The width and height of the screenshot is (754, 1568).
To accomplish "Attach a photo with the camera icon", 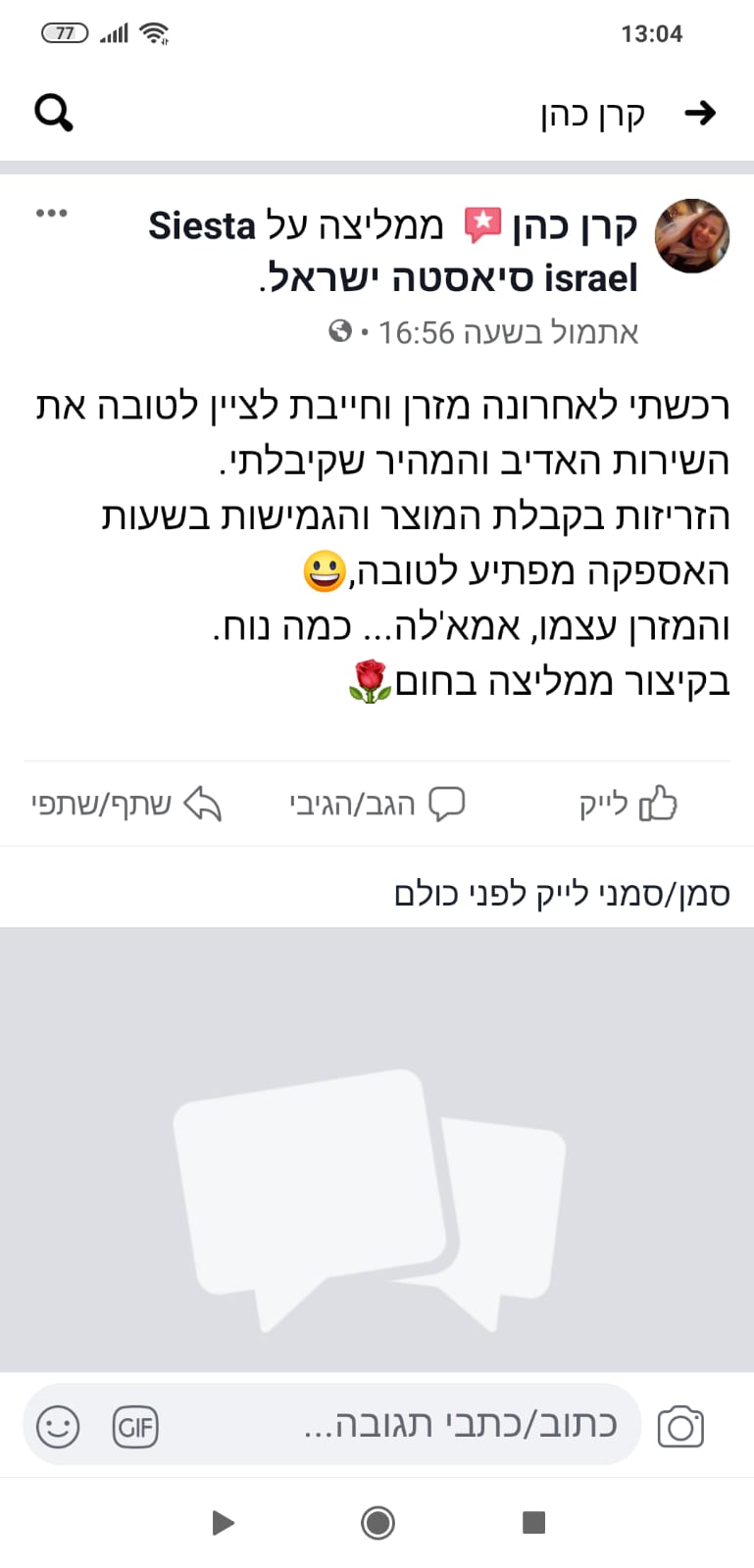I will (680, 1426).
